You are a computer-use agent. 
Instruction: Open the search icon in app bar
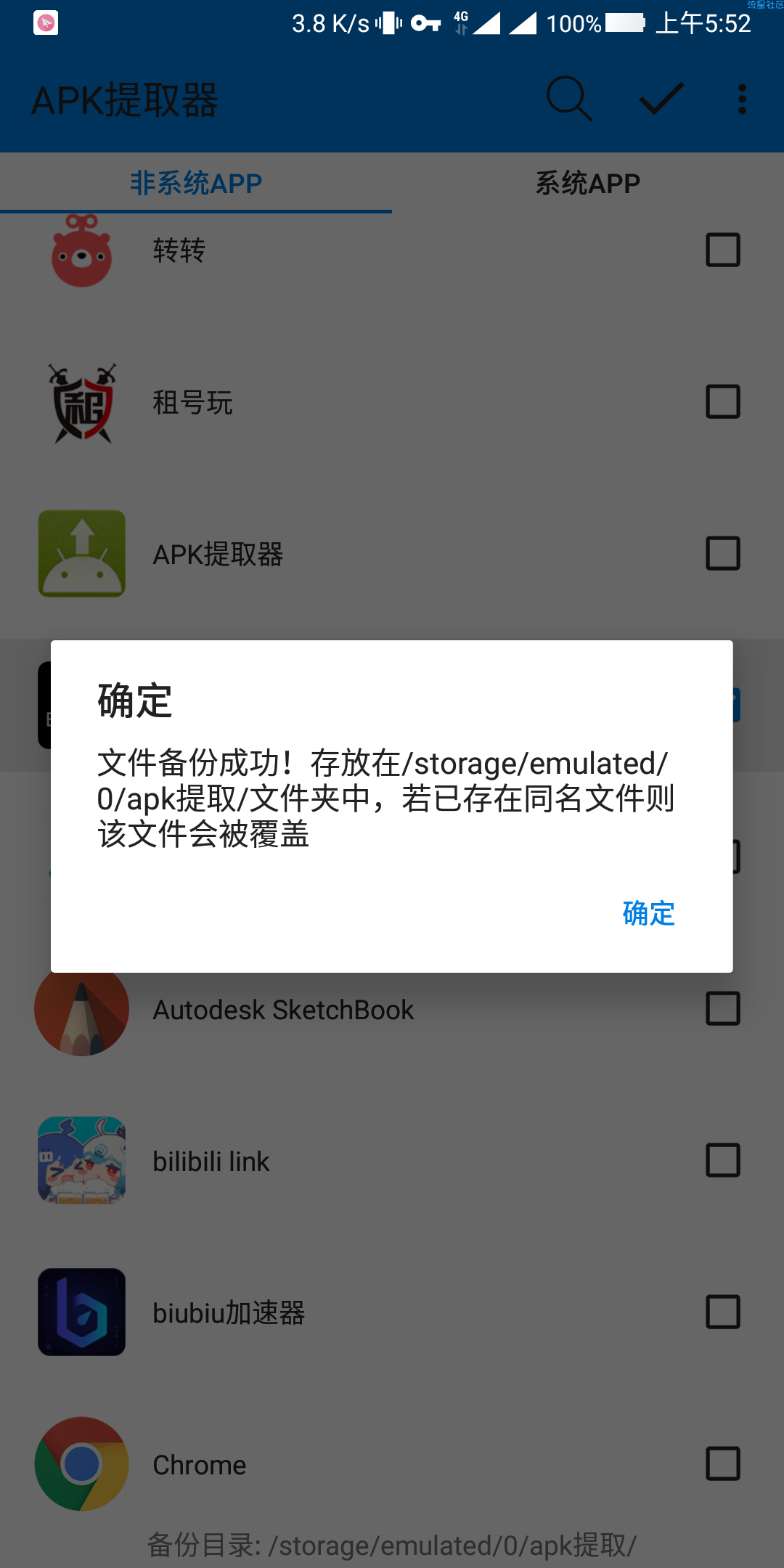pyautogui.click(x=568, y=98)
